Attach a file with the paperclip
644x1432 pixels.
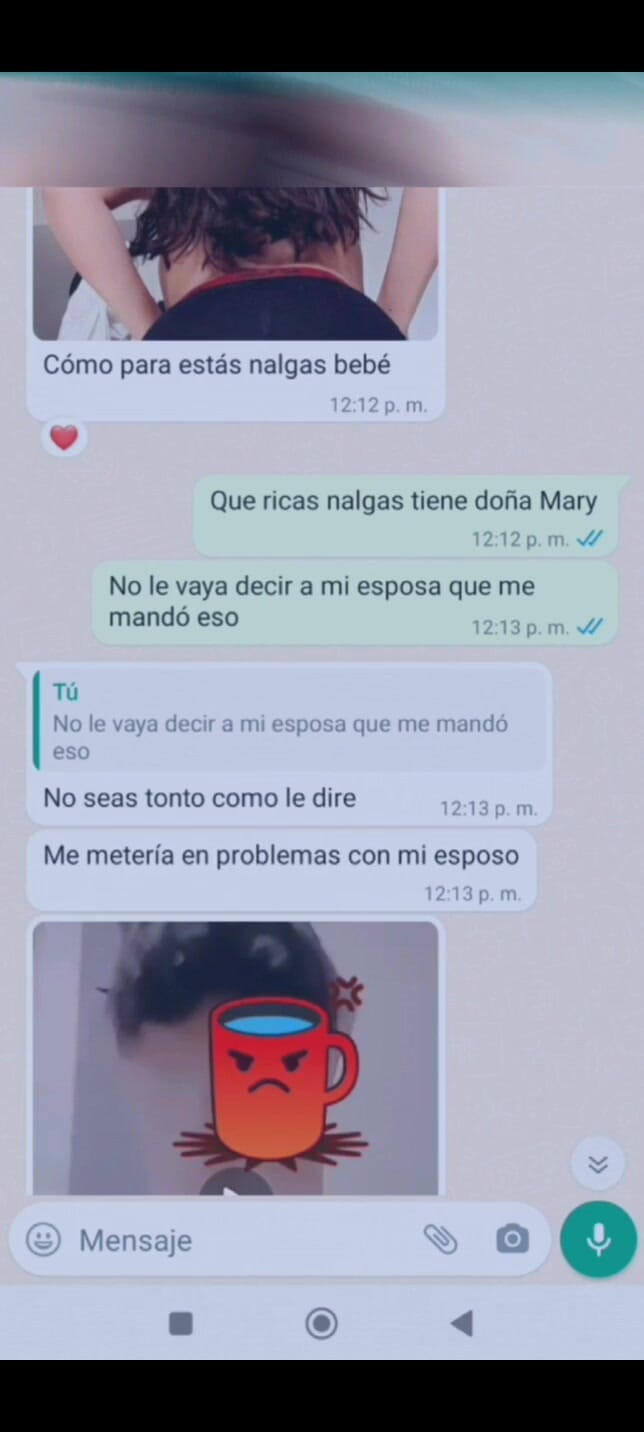coord(440,1240)
